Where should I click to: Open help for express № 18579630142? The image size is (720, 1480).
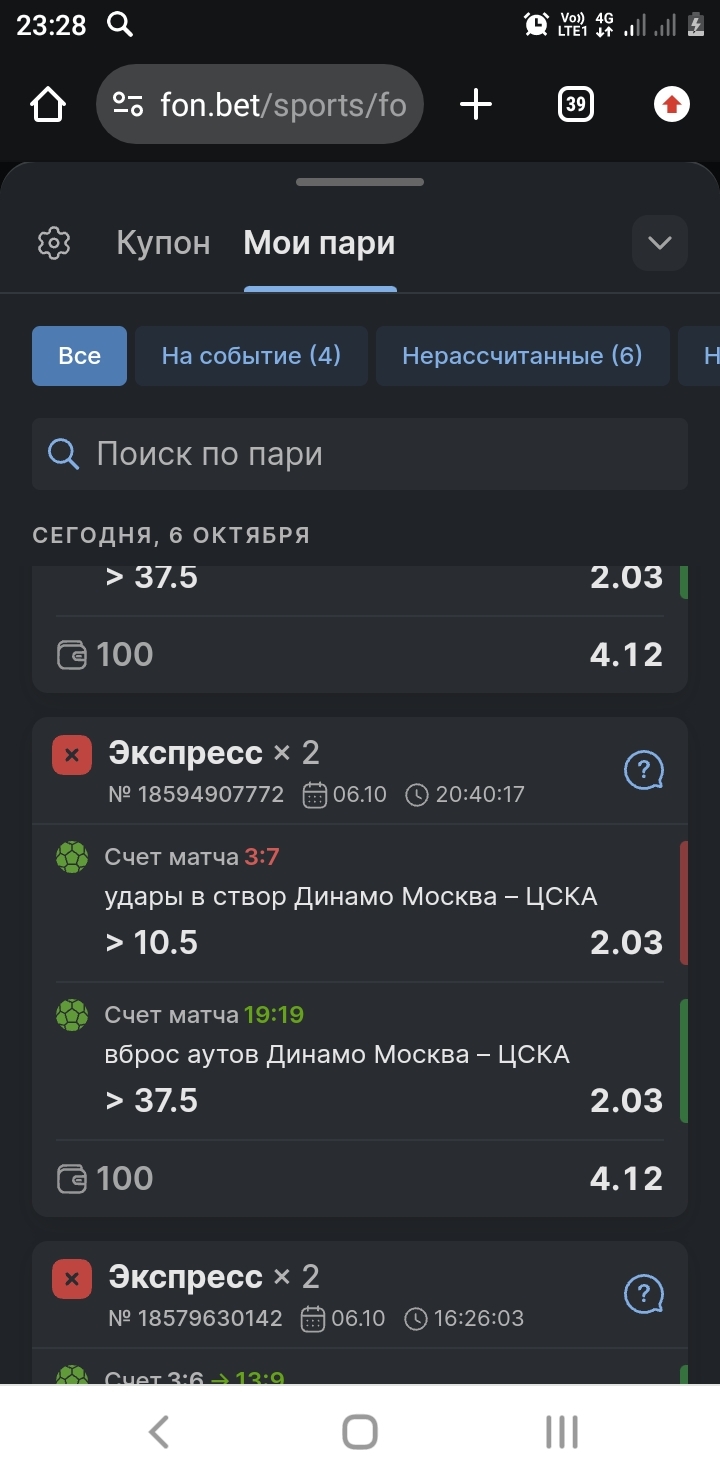point(644,1295)
